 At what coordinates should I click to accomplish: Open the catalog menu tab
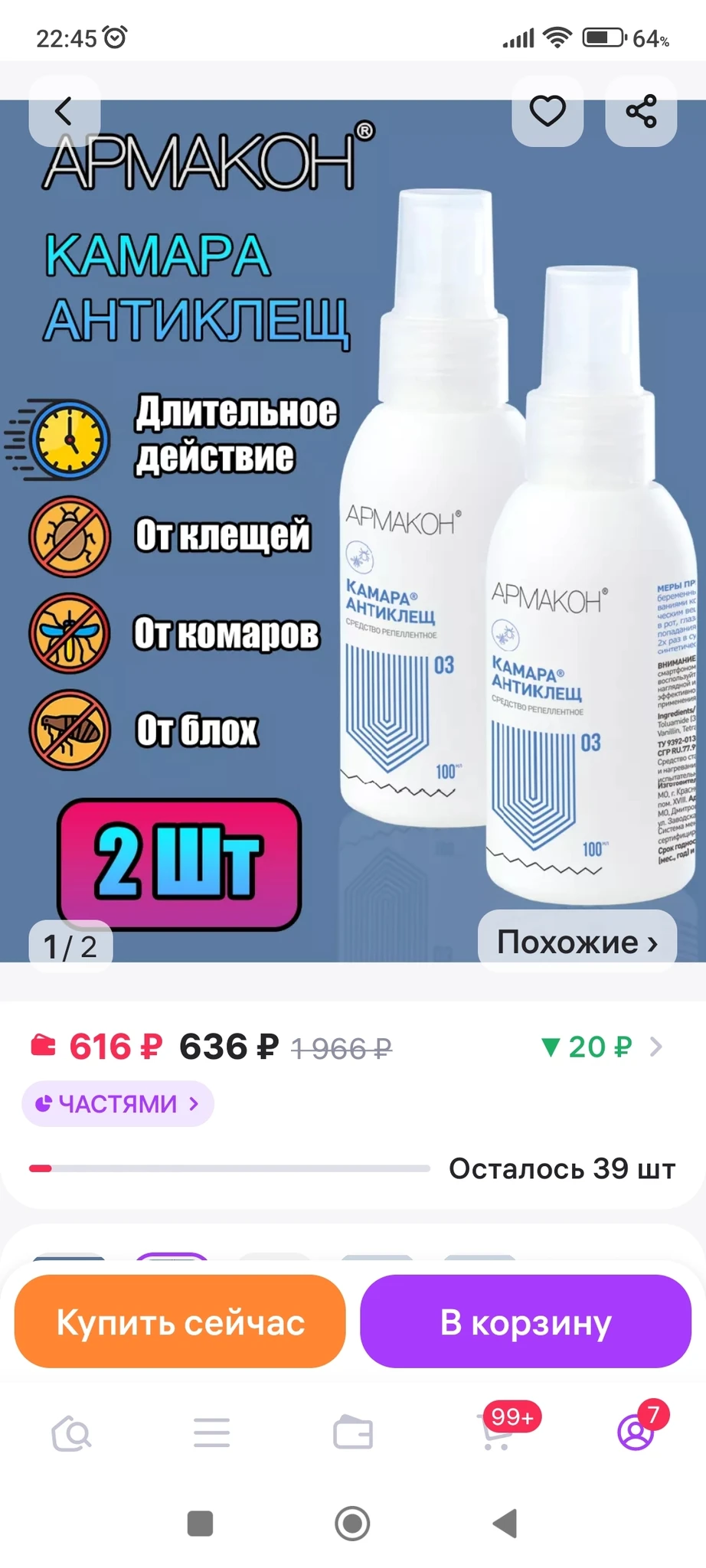[x=212, y=1432]
